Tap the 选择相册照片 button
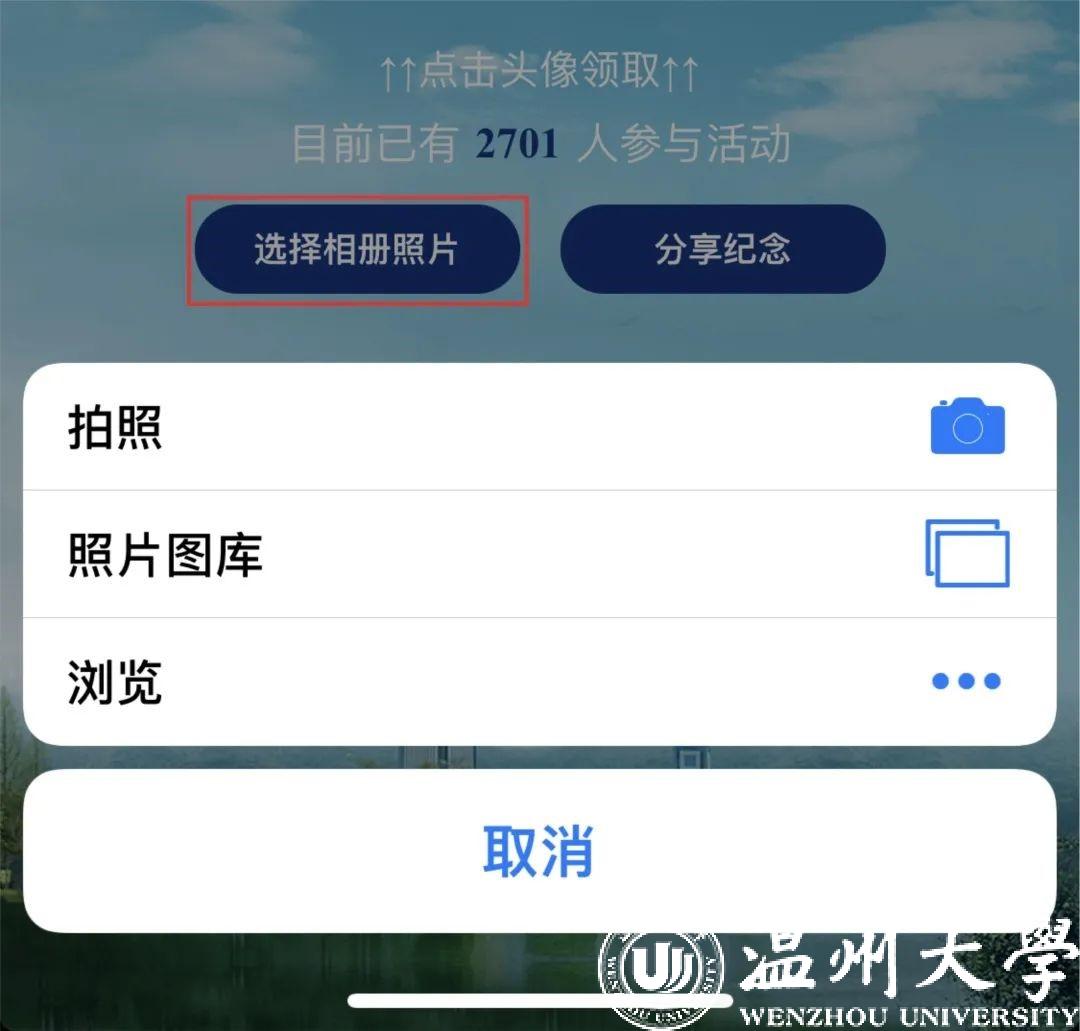 (x=357, y=249)
